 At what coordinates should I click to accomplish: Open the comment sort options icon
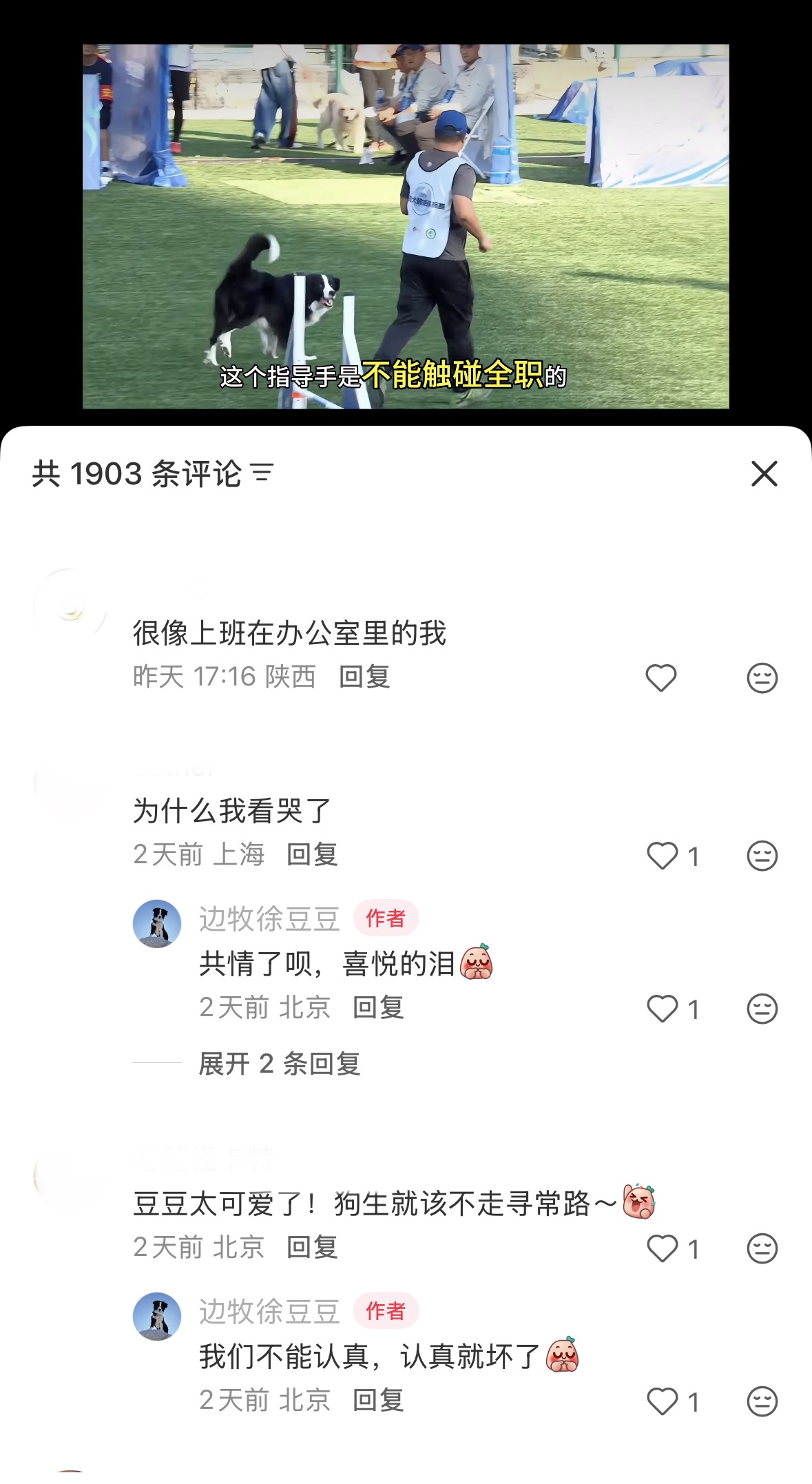coord(262,474)
